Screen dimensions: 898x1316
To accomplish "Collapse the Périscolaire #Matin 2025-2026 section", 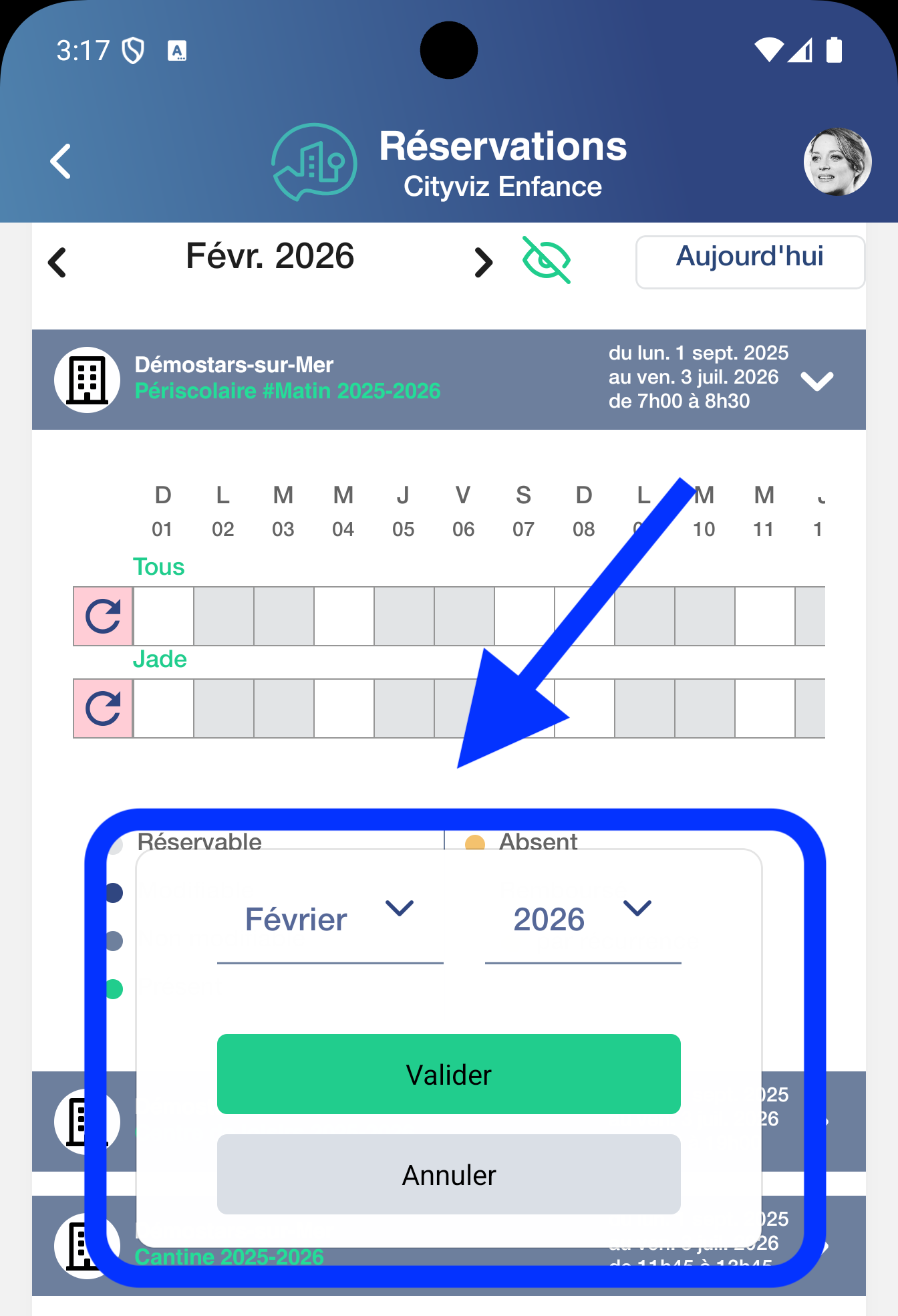I will pyautogui.click(x=816, y=380).
